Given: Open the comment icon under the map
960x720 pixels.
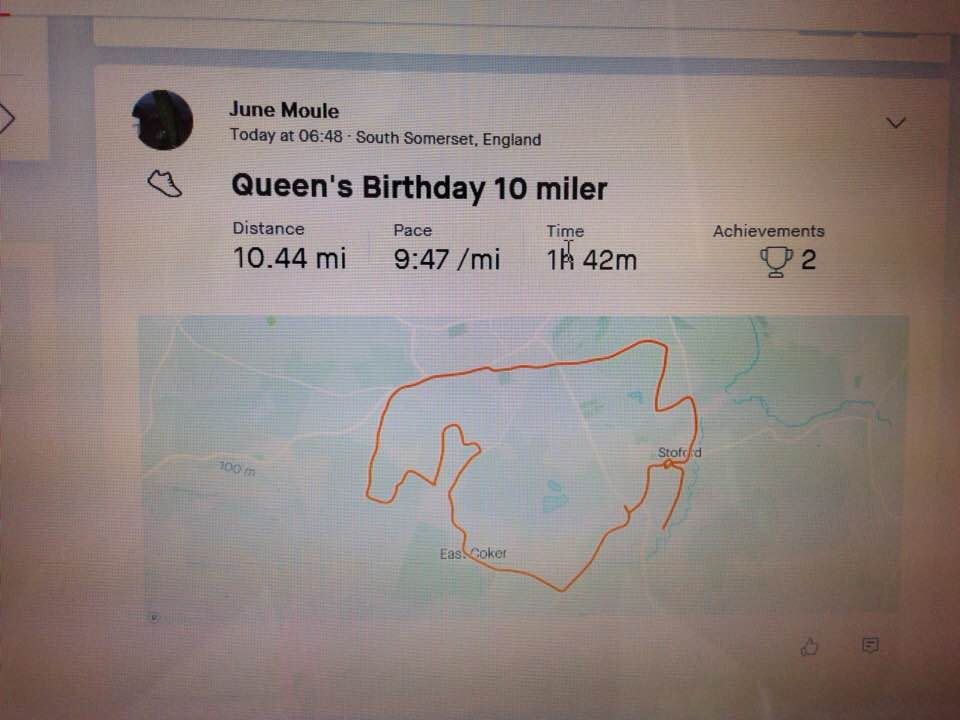Looking at the screenshot, I should pyautogui.click(x=870, y=645).
